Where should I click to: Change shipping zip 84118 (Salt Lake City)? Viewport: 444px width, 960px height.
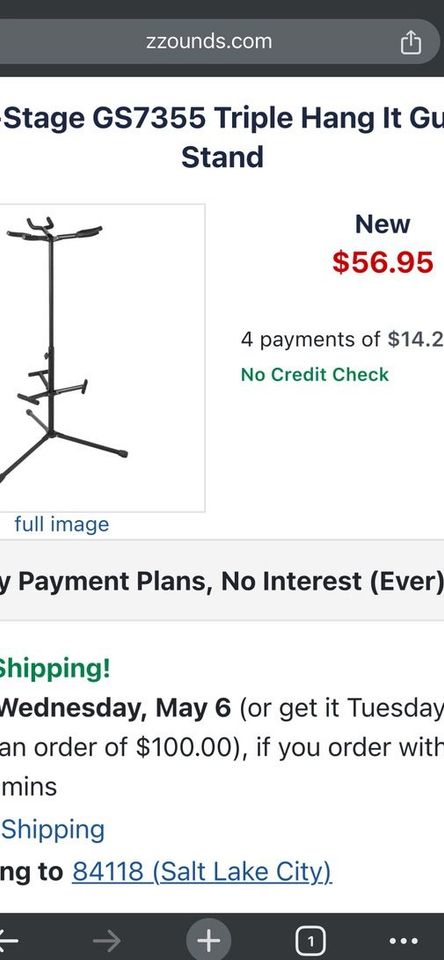point(201,871)
